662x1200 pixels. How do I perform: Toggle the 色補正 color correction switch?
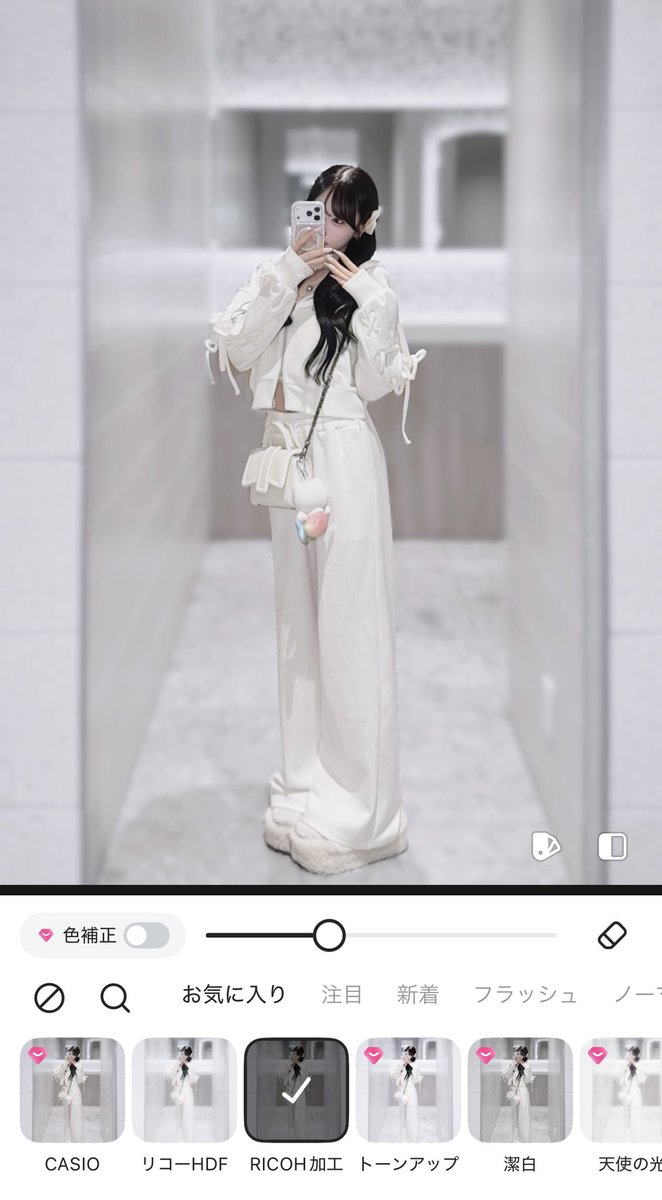coord(146,936)
